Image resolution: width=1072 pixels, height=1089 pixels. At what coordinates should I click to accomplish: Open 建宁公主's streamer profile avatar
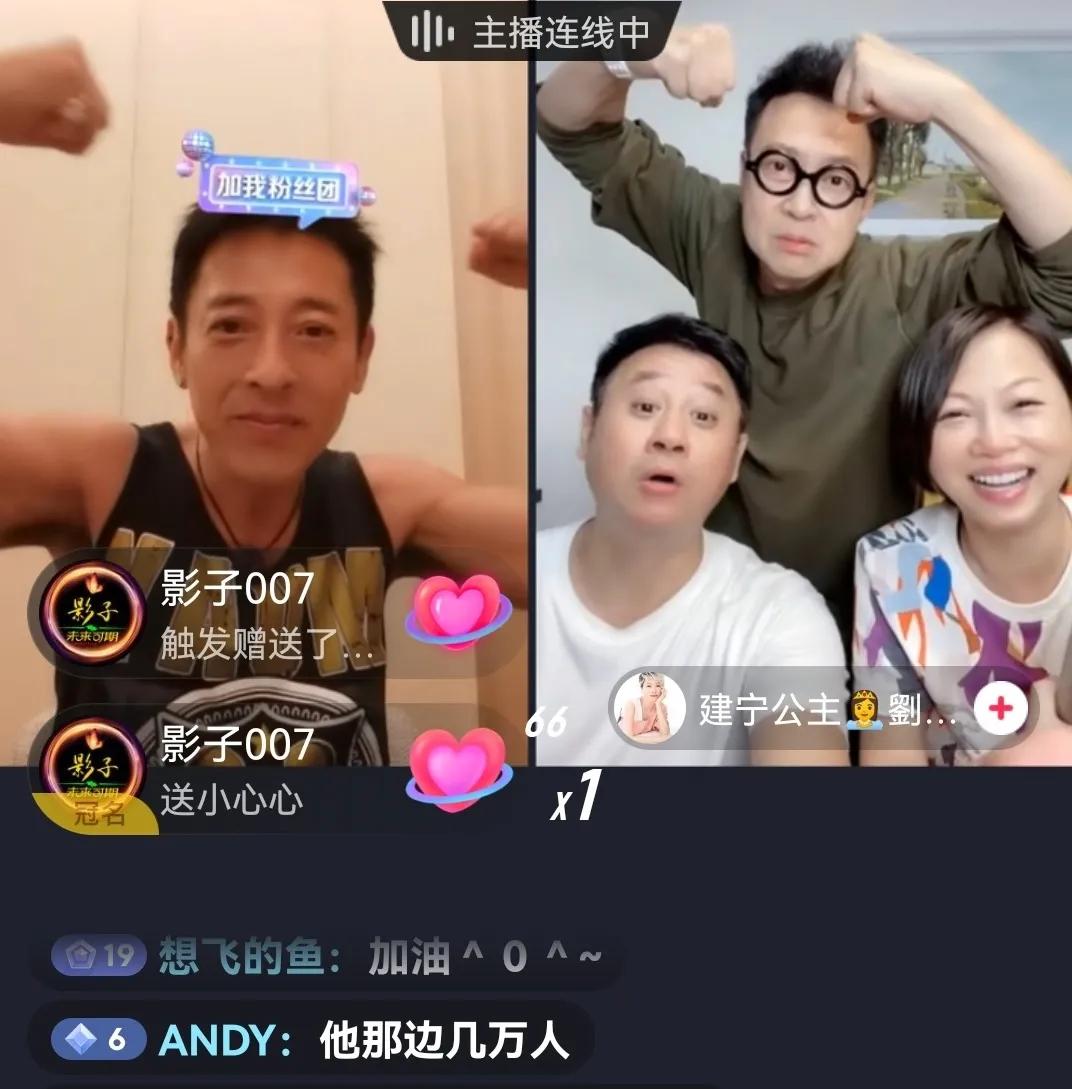649,709
